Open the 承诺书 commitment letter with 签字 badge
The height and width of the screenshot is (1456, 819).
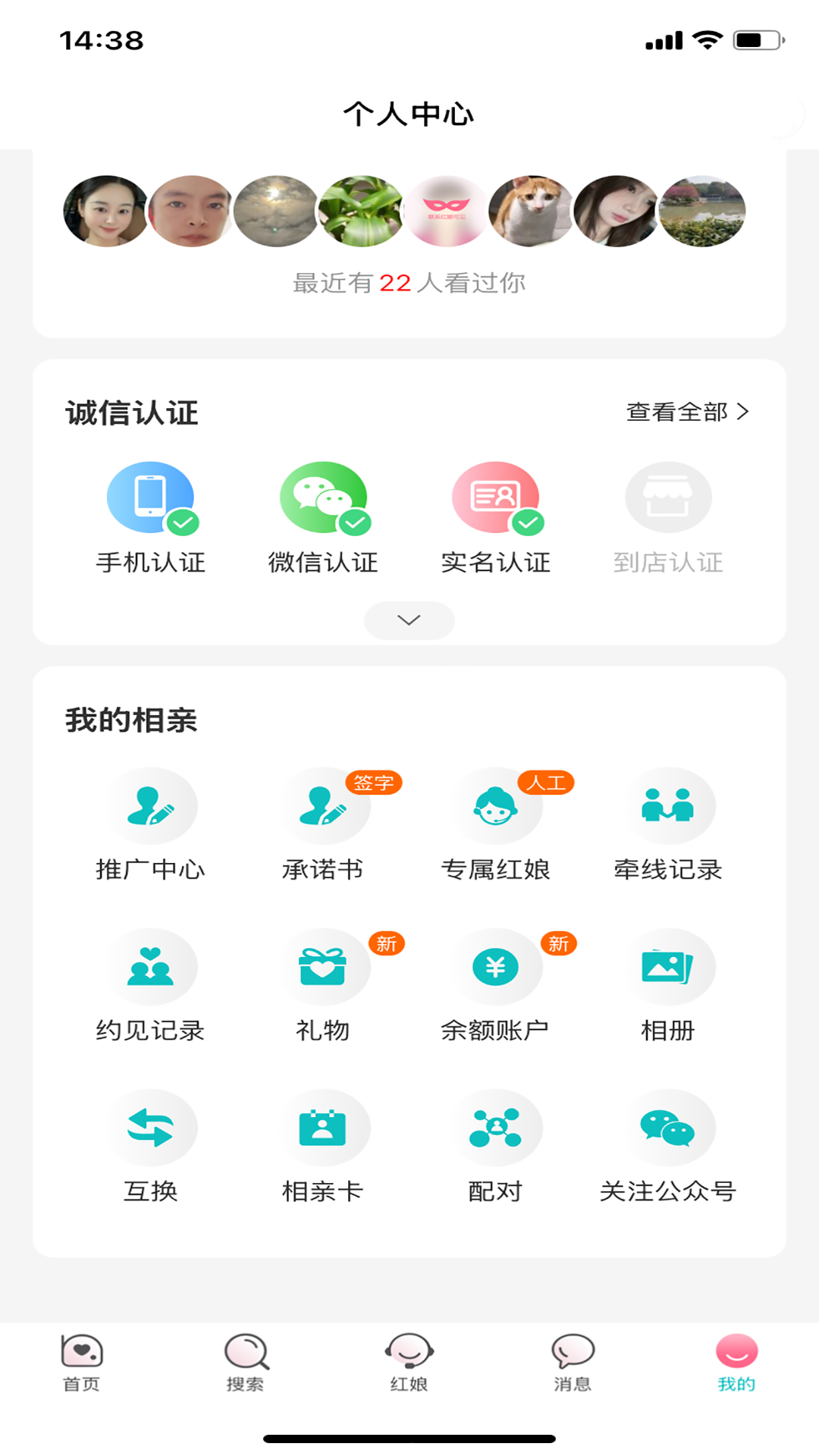[324, 805]
